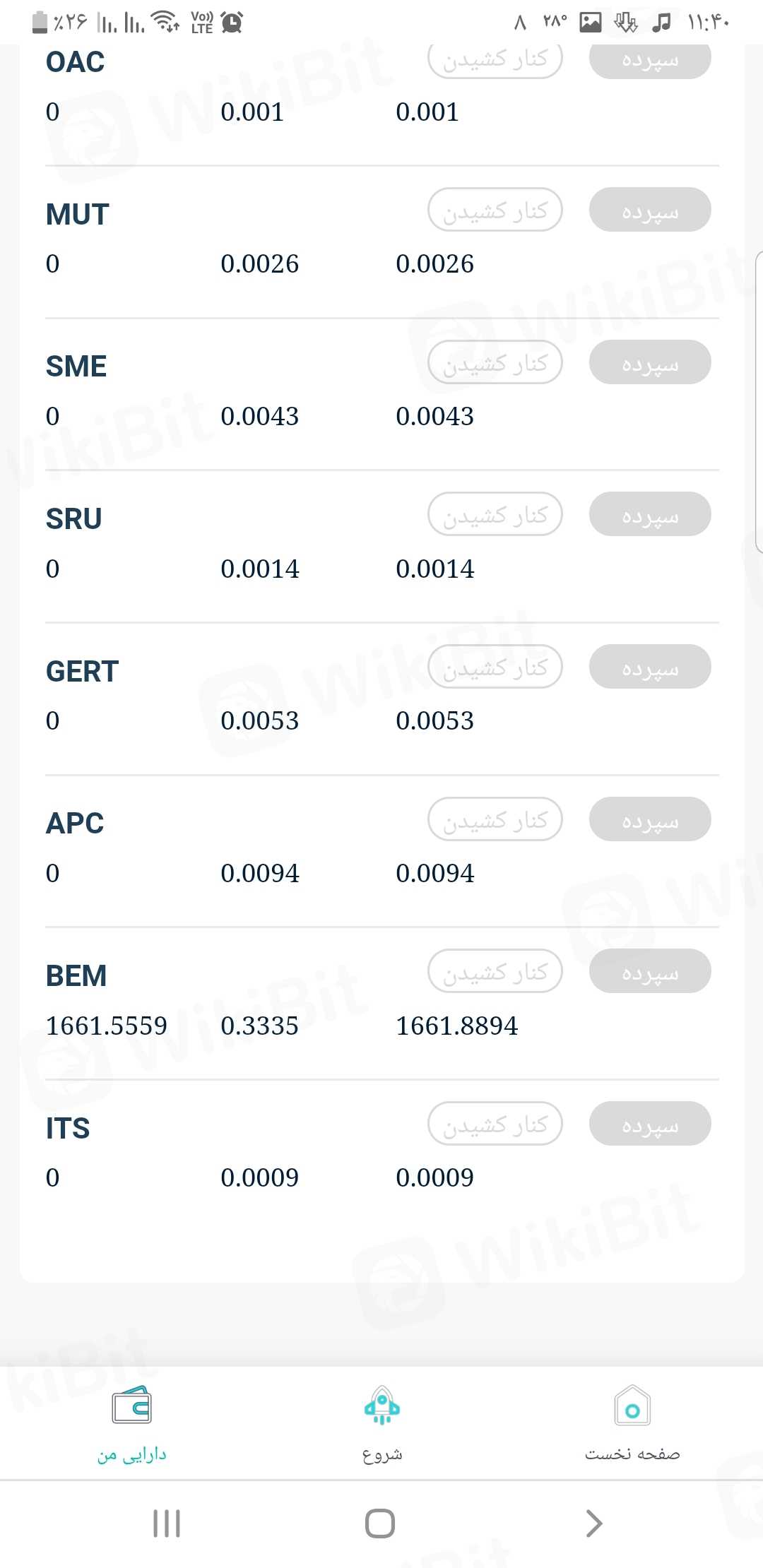The width and height of the screenshot is (763, 1568).
Task: Go to the صفحه نخست (Home) tab
Action: click(632, 1423)
